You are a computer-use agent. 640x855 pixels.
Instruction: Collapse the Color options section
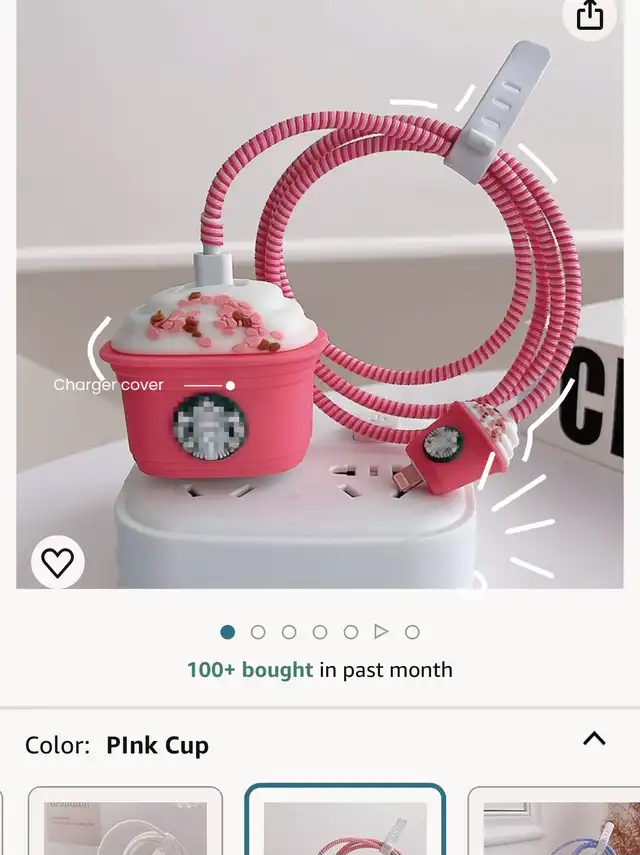pos(594,739)
